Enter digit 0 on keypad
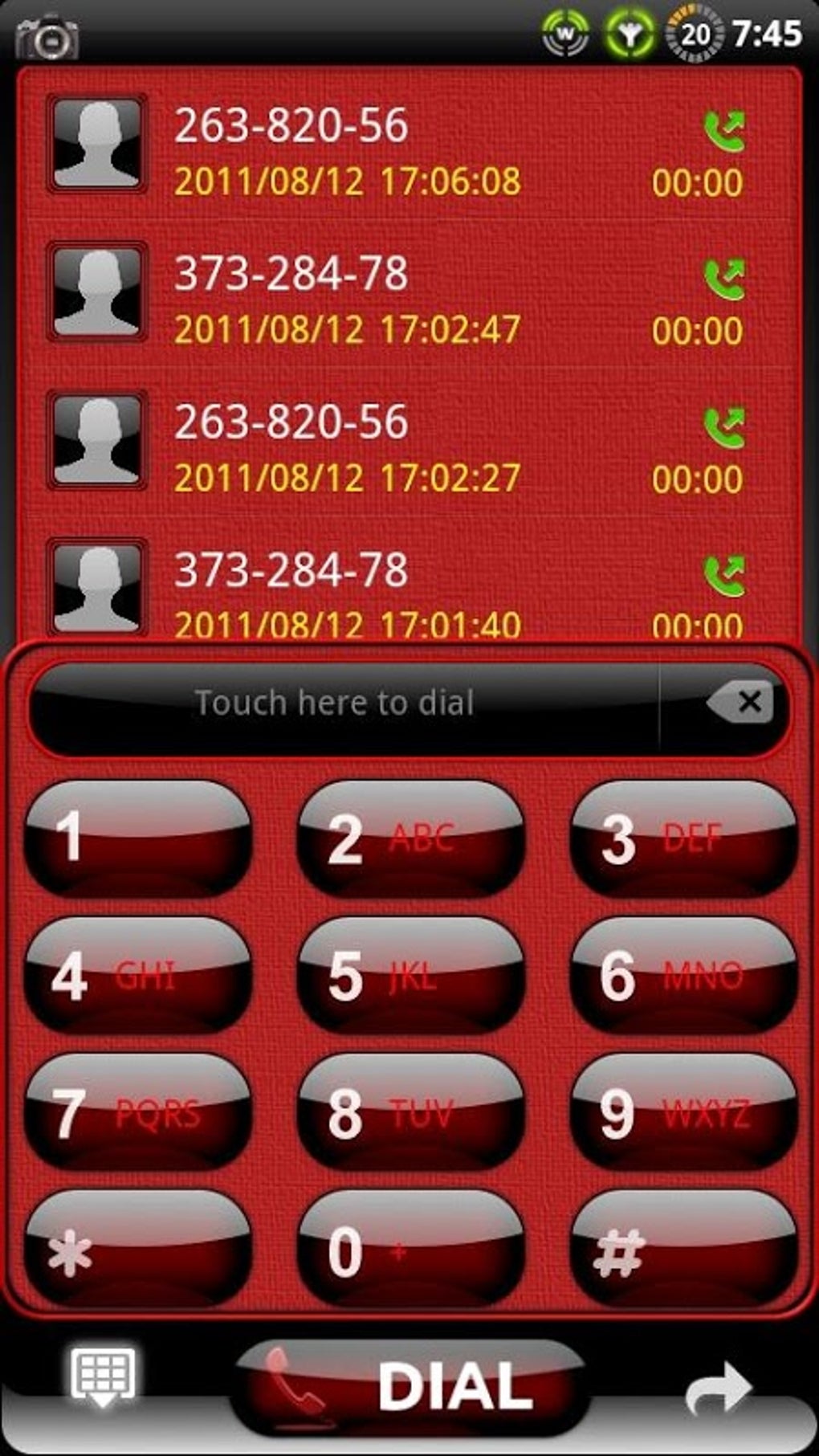Screen dimensions: 819x1456 410,1250
